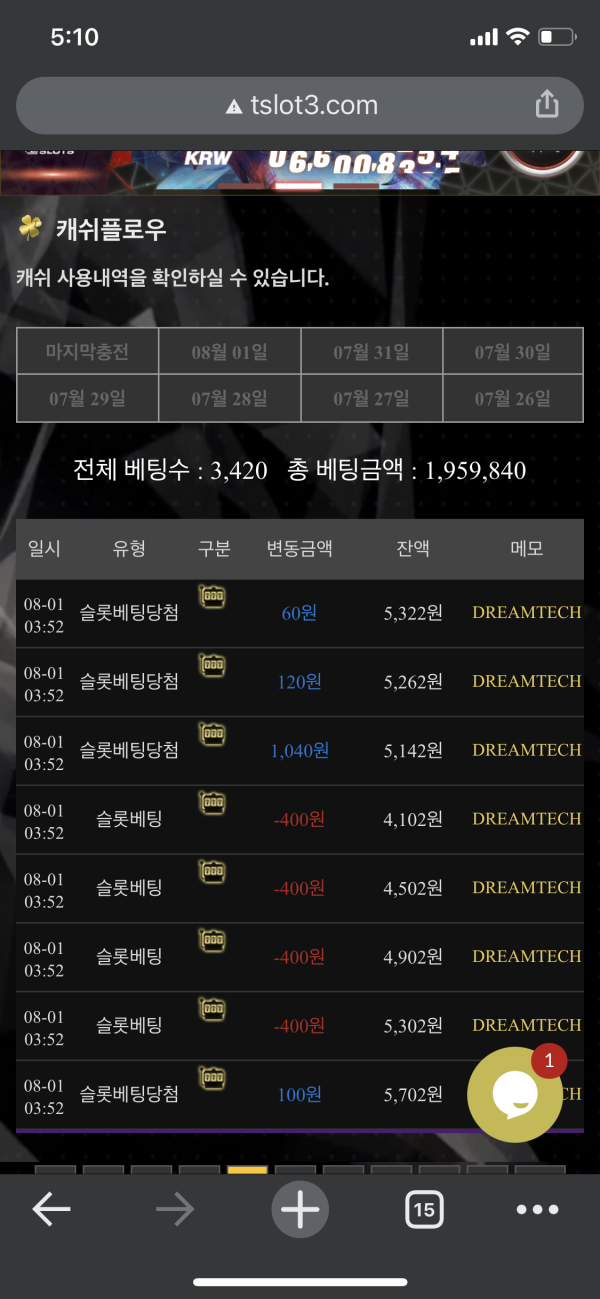The width and height of the screenshot is (600, 1299).
Task: Select the 마지막충전 filter
Action: pyautogui.click(x=87, y=352)
